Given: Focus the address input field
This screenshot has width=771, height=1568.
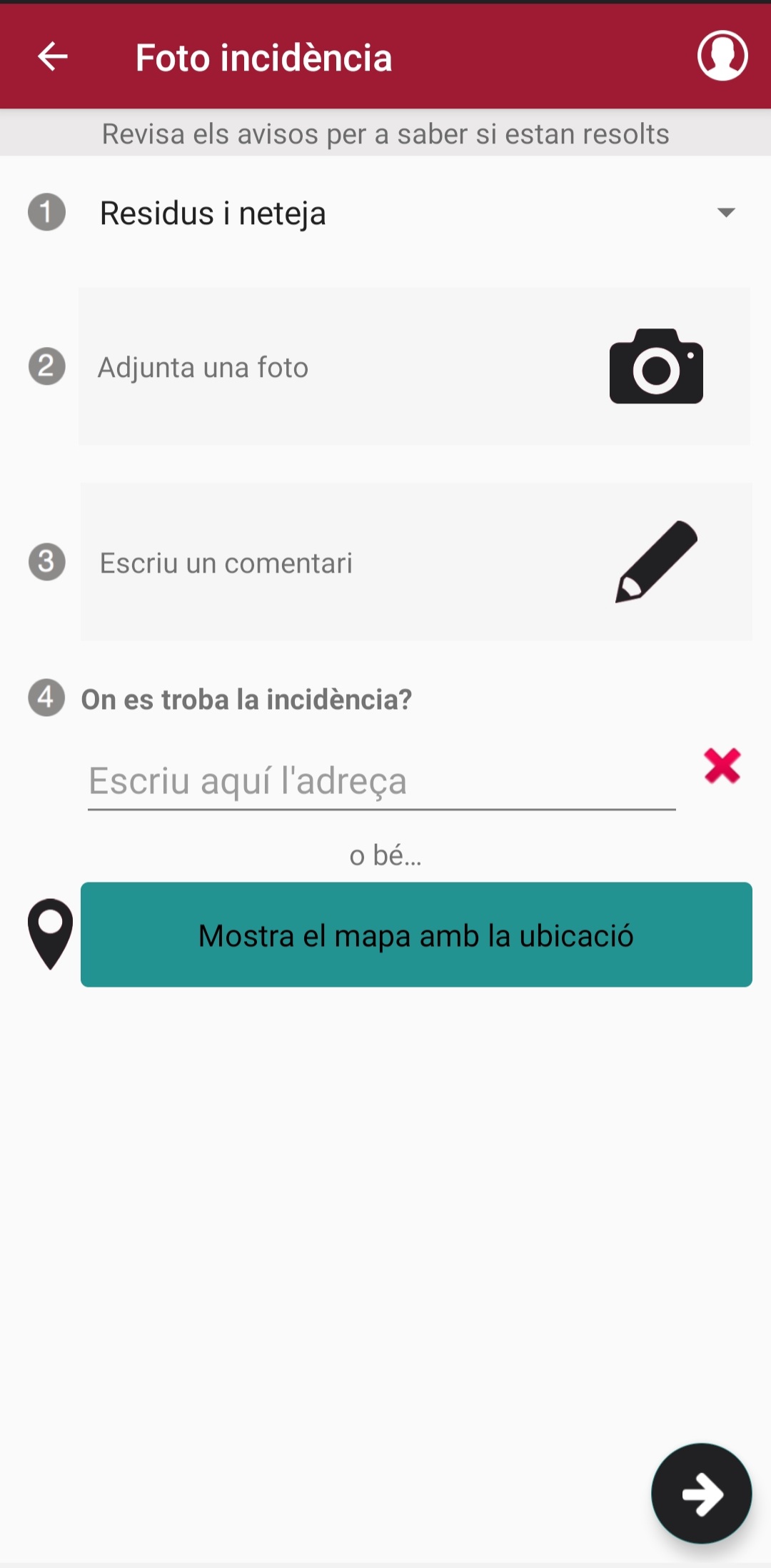Looking at the screenshot, I should tap(381, 781).
